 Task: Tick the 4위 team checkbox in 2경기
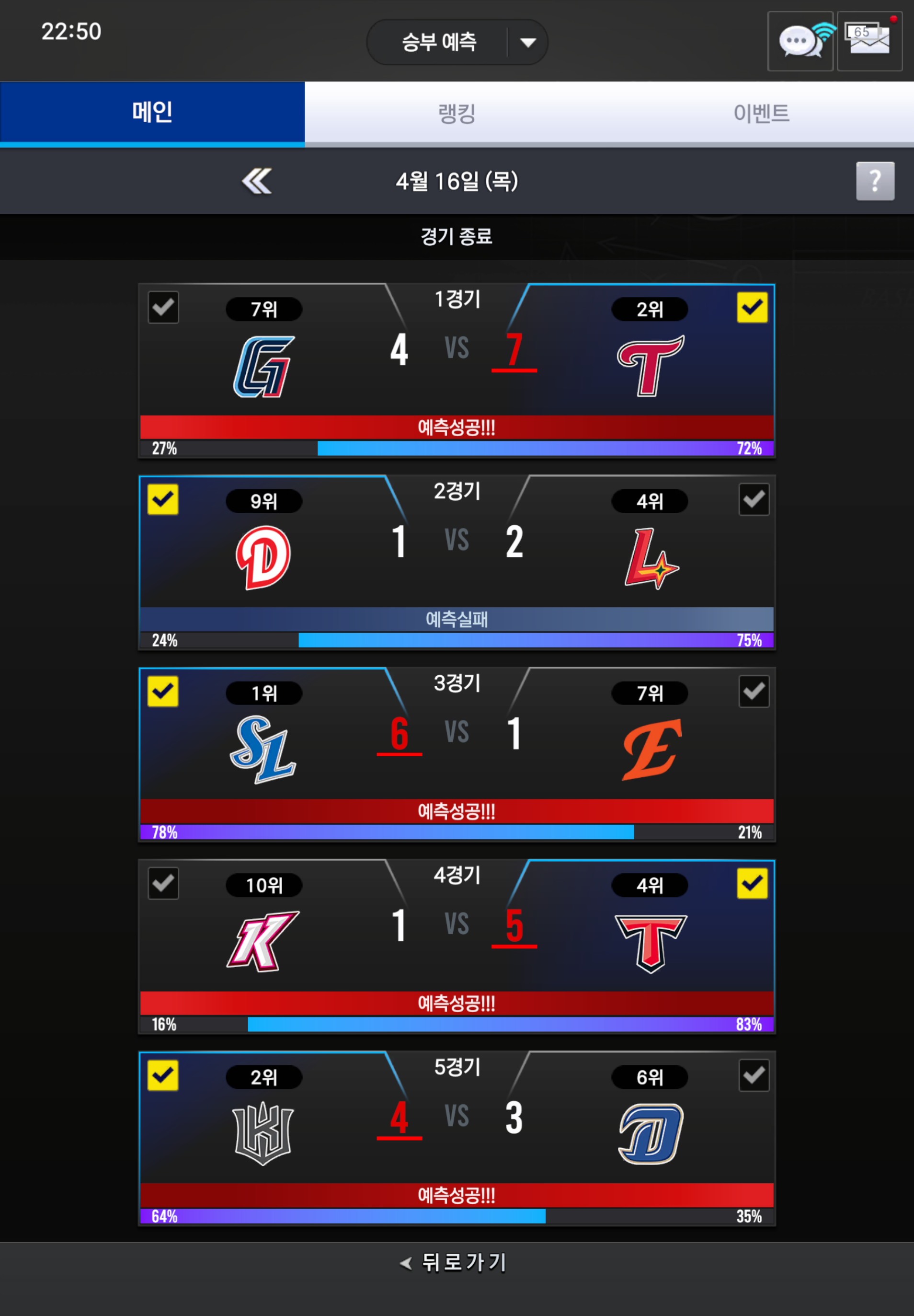754,499
